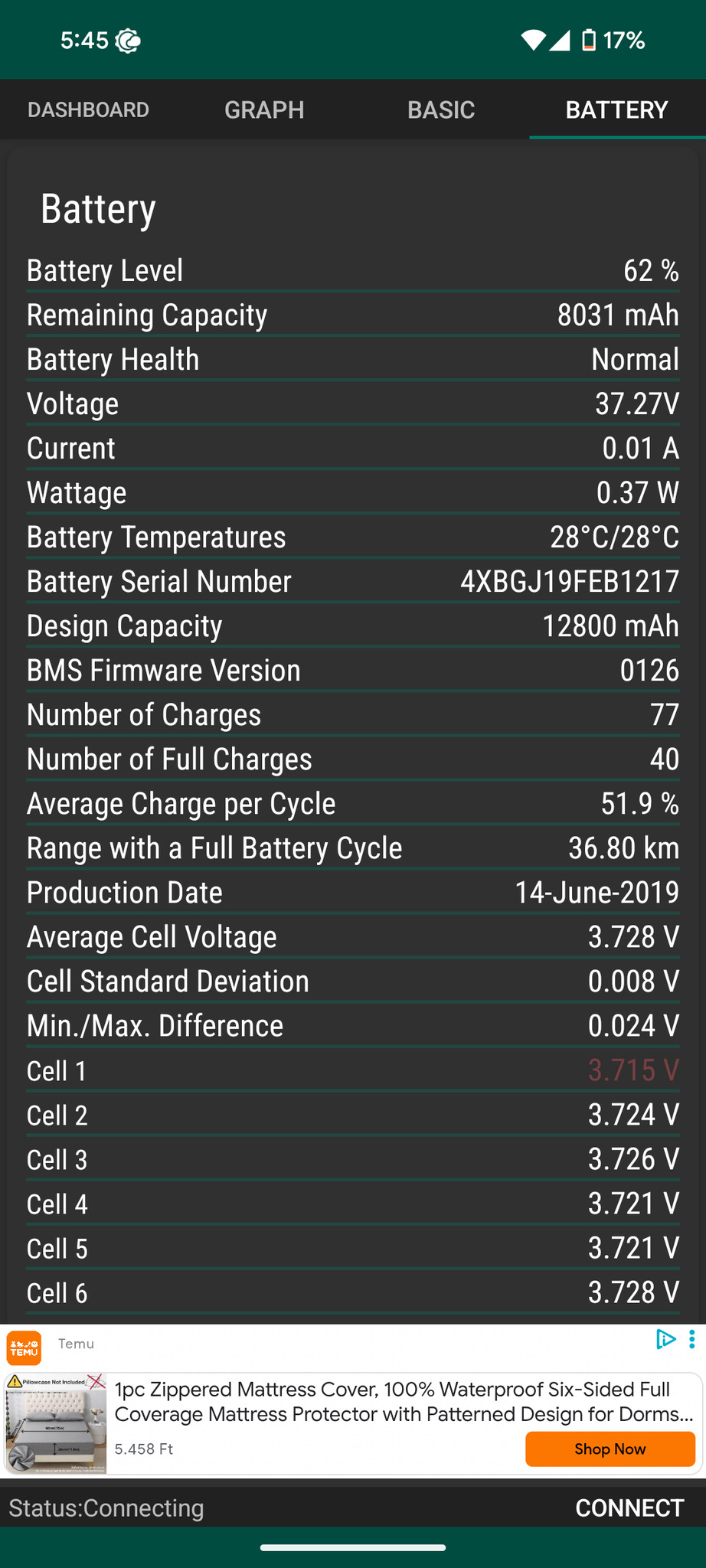Tap the AdChoices info icon
The height and width of the screenshot is (1568, 706).
click(665, 1339)
